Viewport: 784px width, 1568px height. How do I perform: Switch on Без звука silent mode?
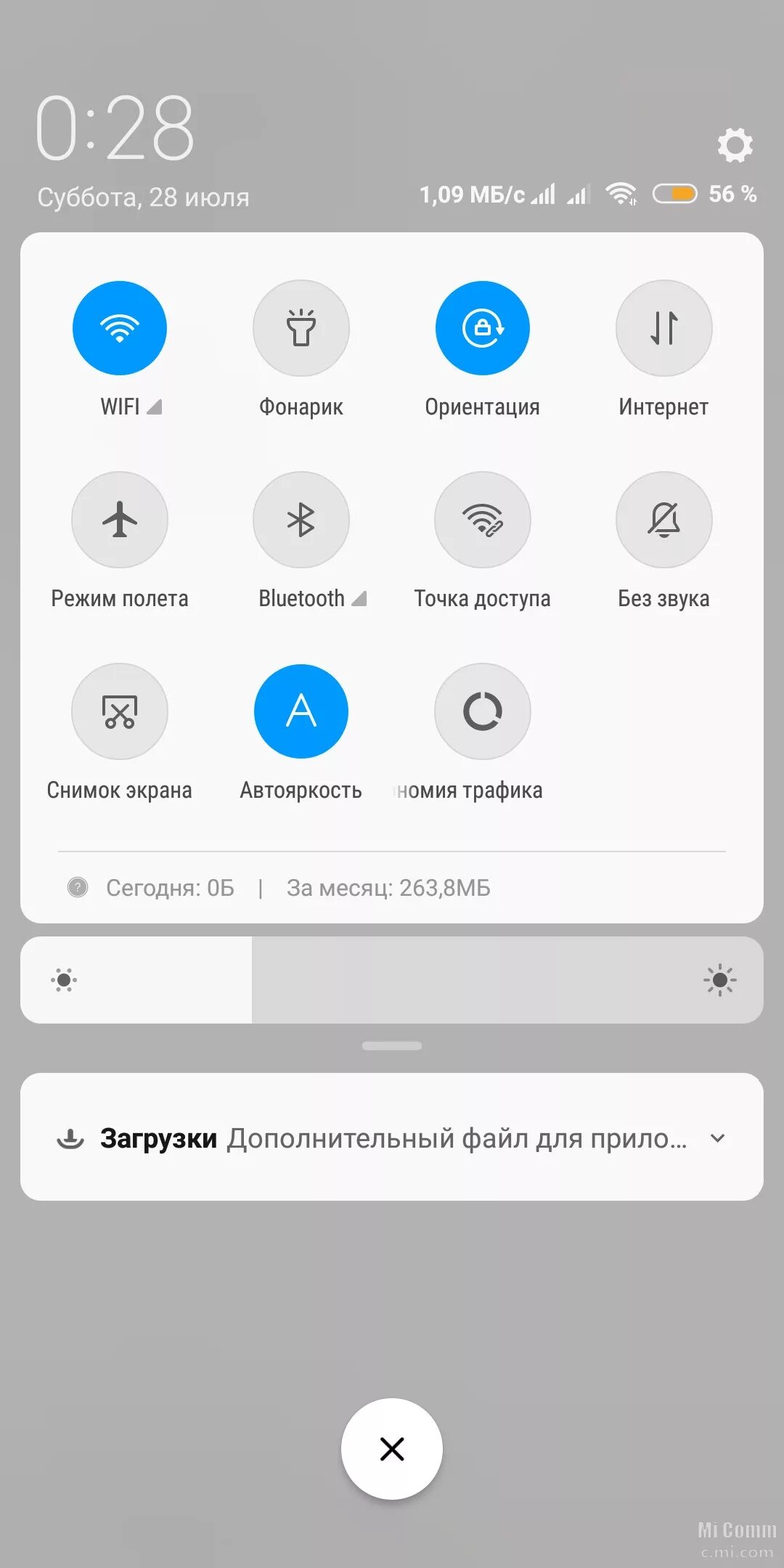[664, 520]
